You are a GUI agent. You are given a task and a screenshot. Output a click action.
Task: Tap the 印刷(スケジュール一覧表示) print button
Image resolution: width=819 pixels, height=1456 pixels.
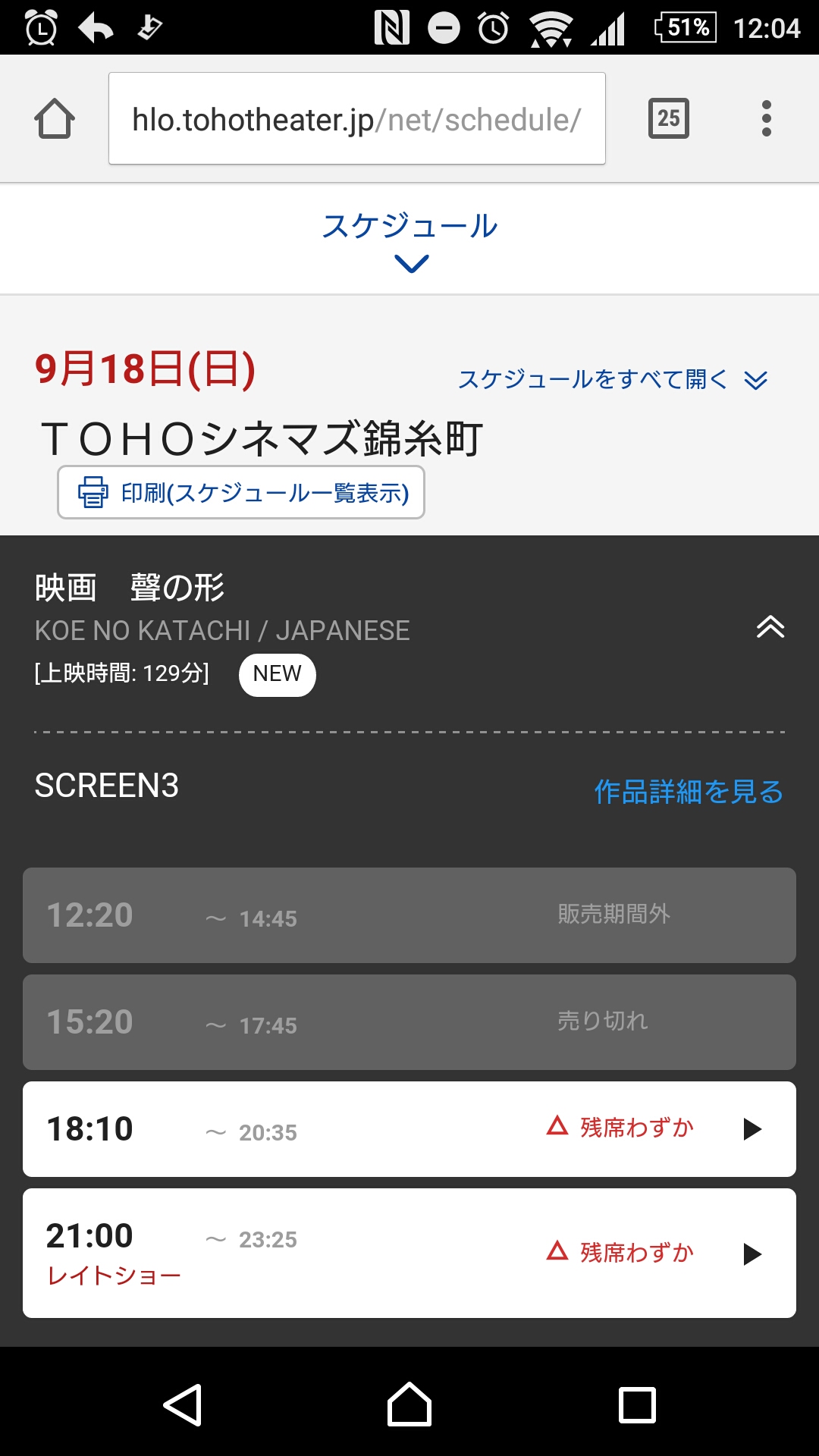point(241,493)
